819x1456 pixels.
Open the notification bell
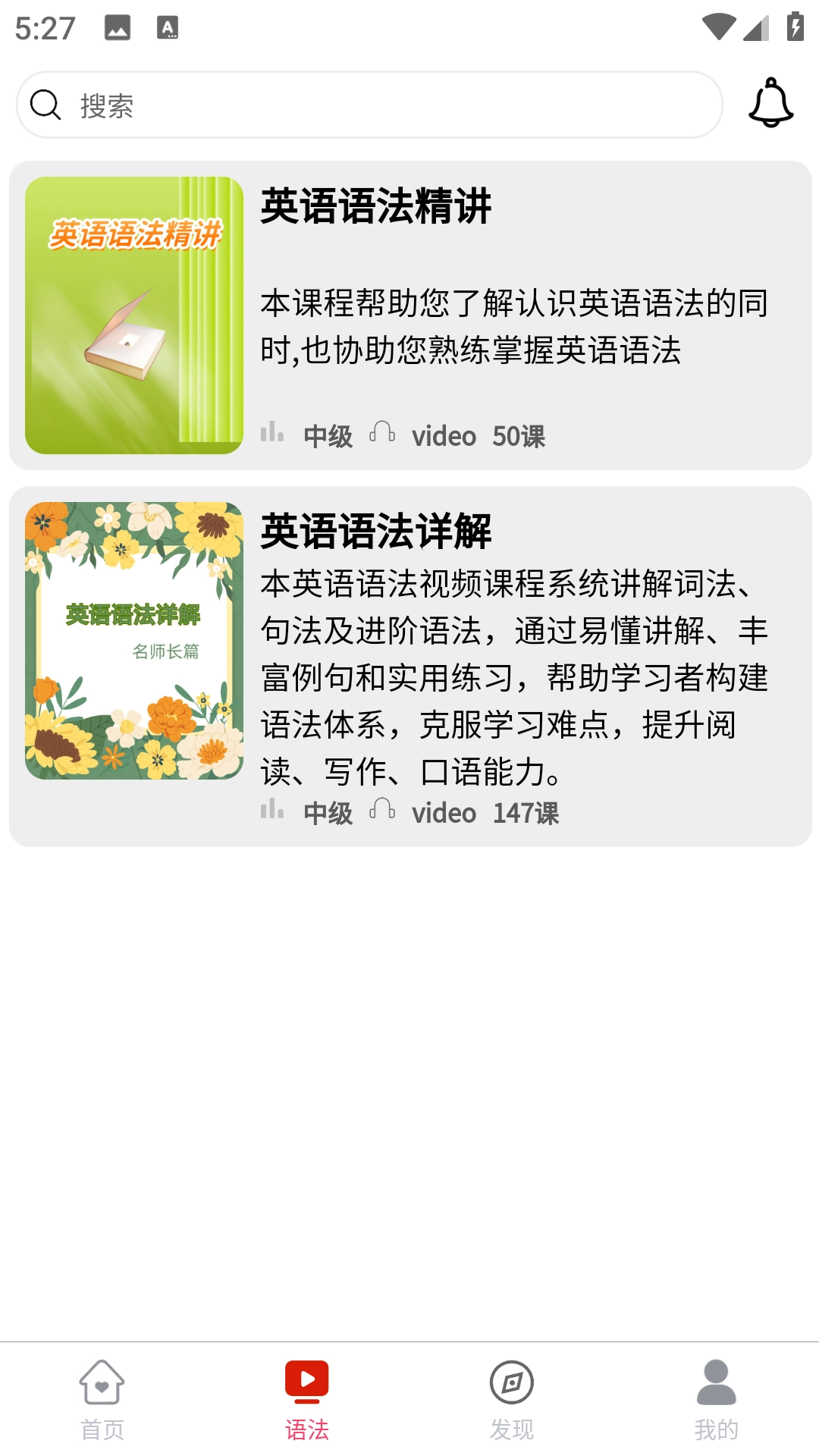tap(770, 104)
